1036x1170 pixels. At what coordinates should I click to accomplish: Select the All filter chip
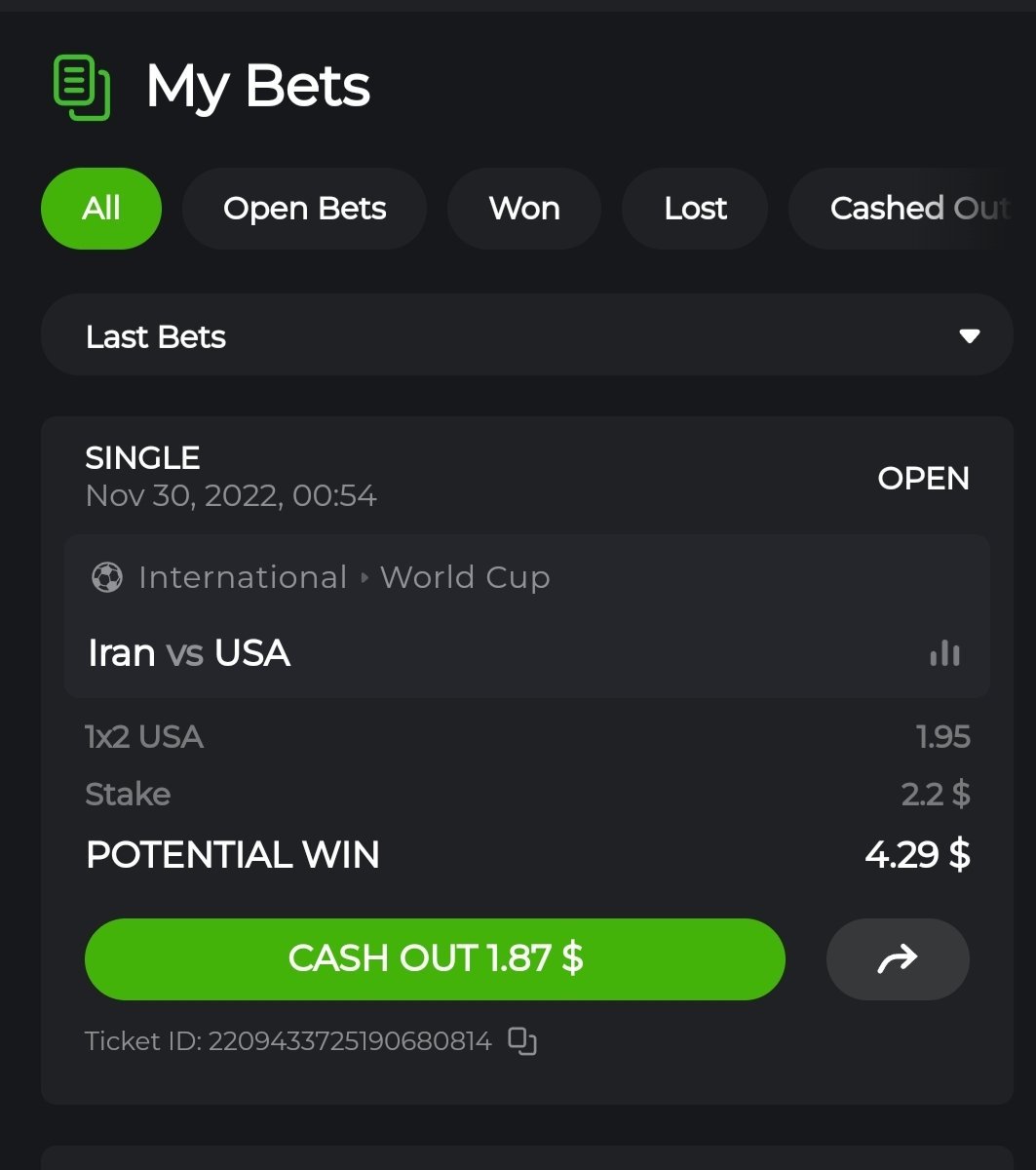coord(101,209)
